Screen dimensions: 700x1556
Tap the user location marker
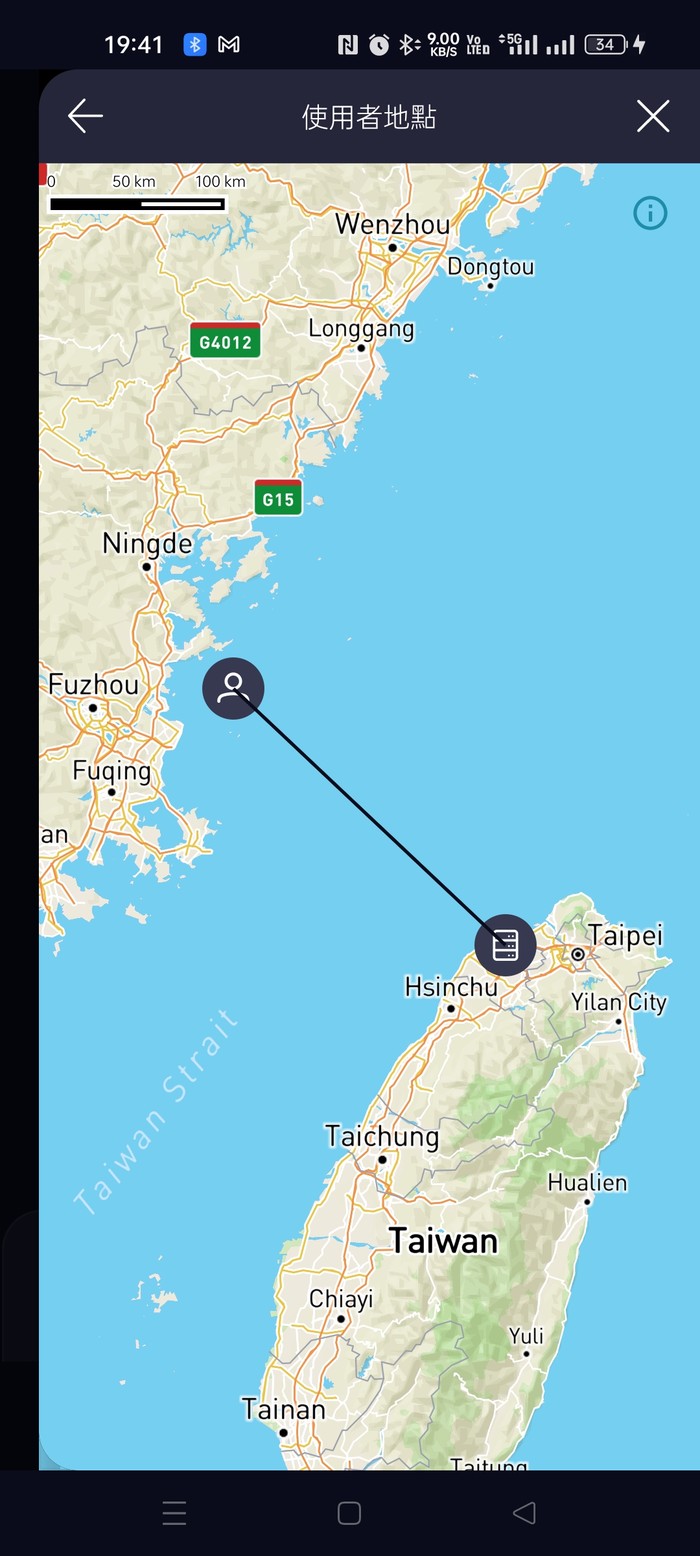tap(233, 688)
